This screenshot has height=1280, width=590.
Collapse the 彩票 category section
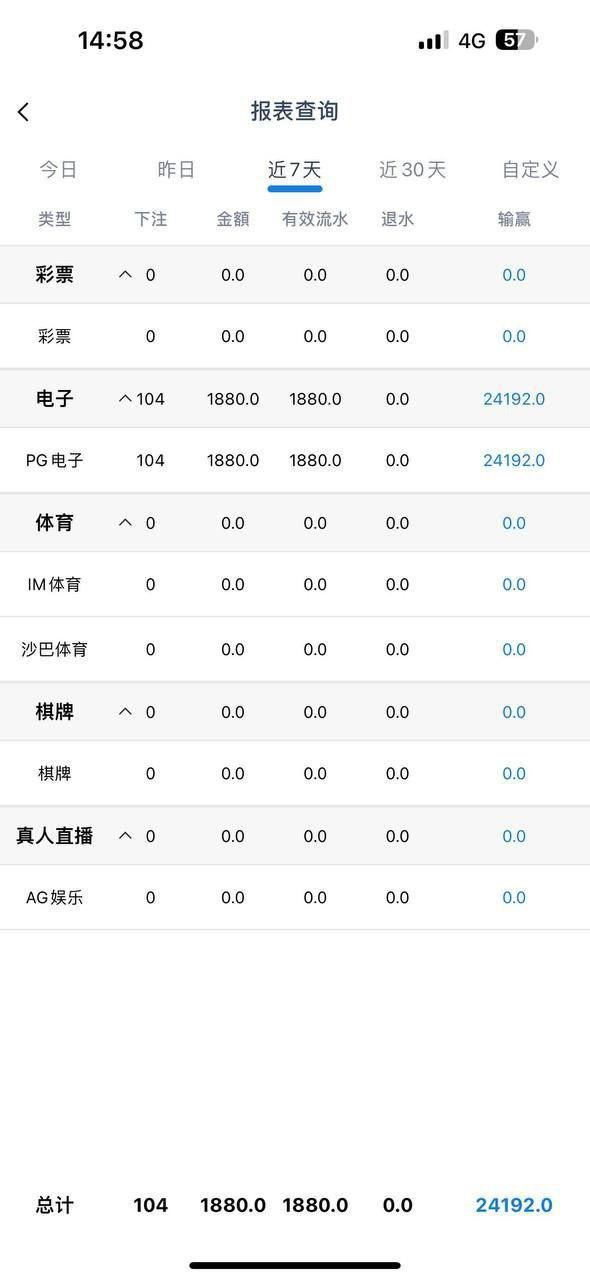tap(125, 274)
